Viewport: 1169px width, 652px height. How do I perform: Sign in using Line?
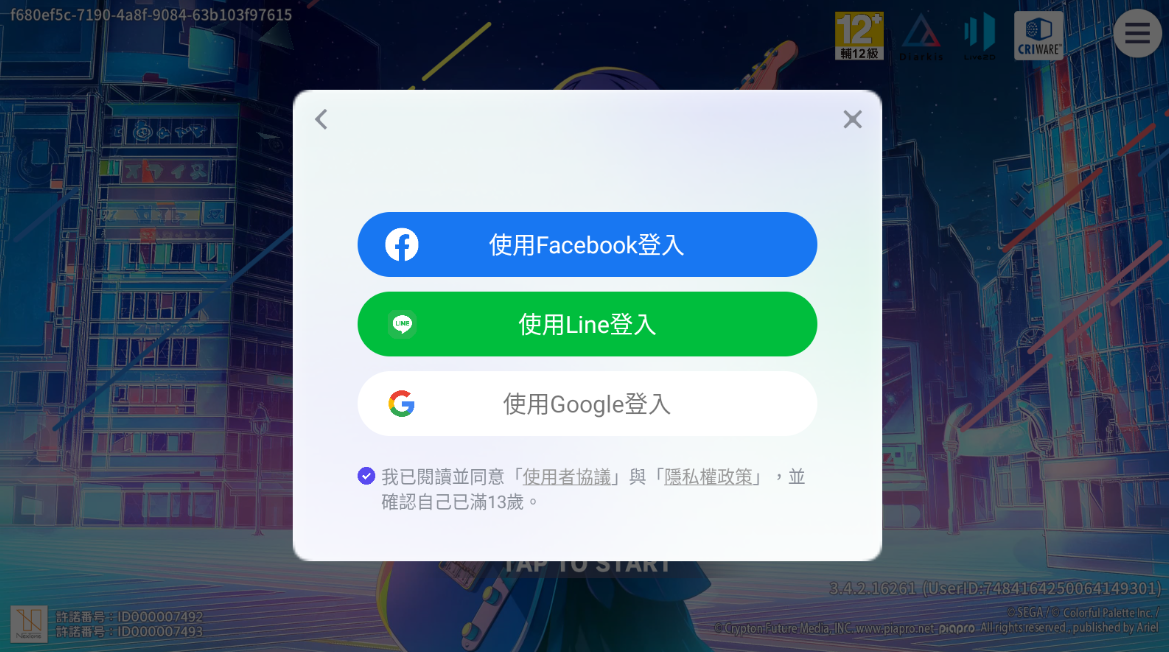click(x=587, y=324)
